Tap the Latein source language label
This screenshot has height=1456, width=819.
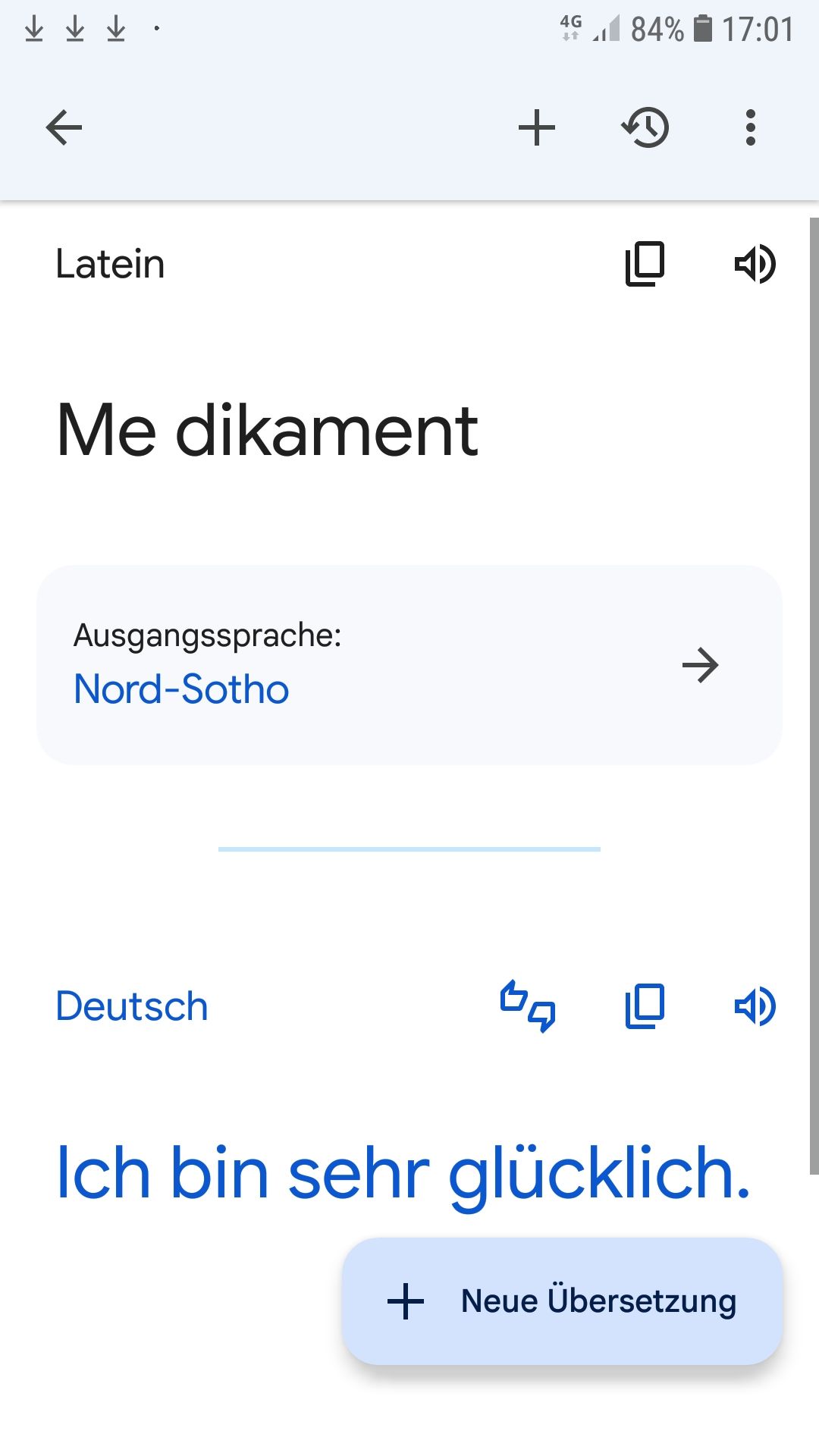110,264
